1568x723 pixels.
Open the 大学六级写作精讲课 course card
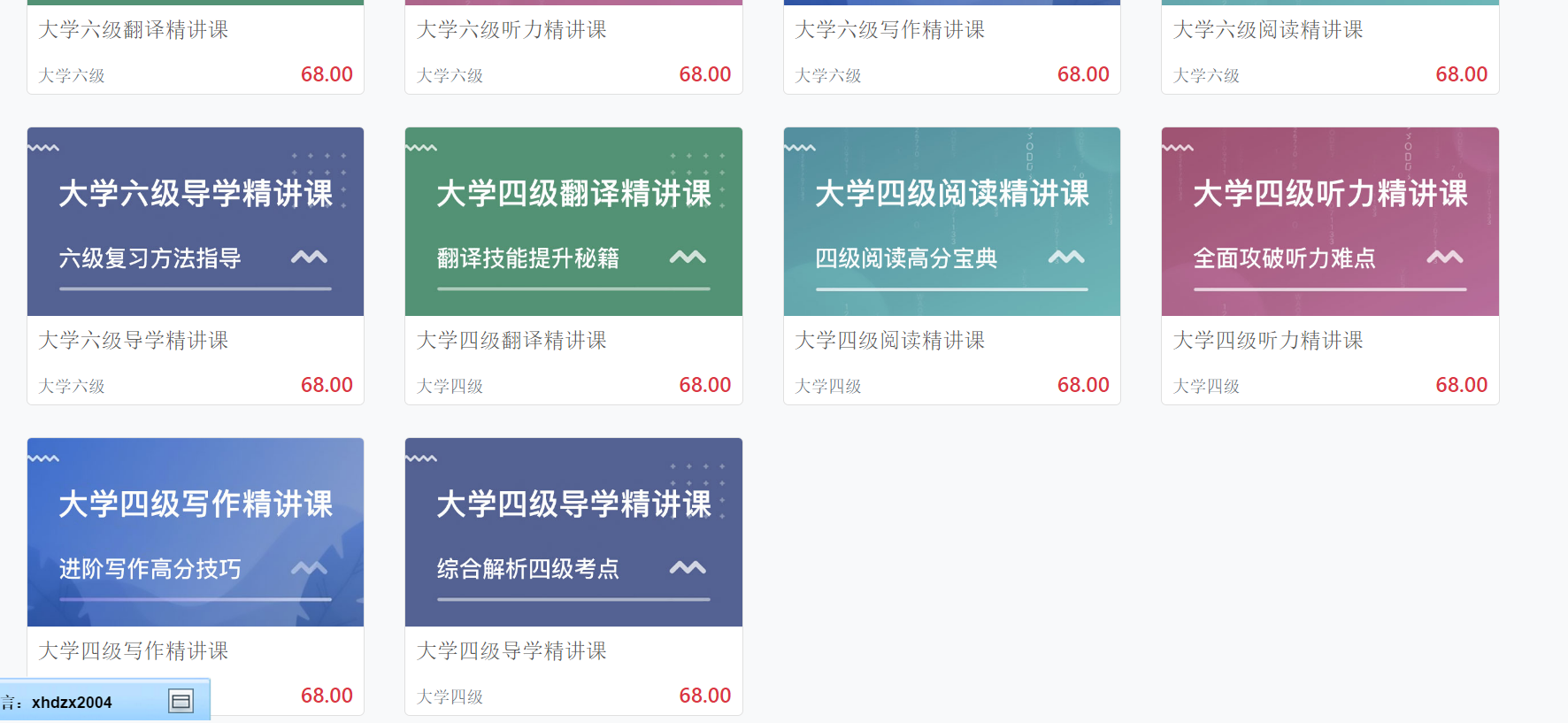coord(889,30)
